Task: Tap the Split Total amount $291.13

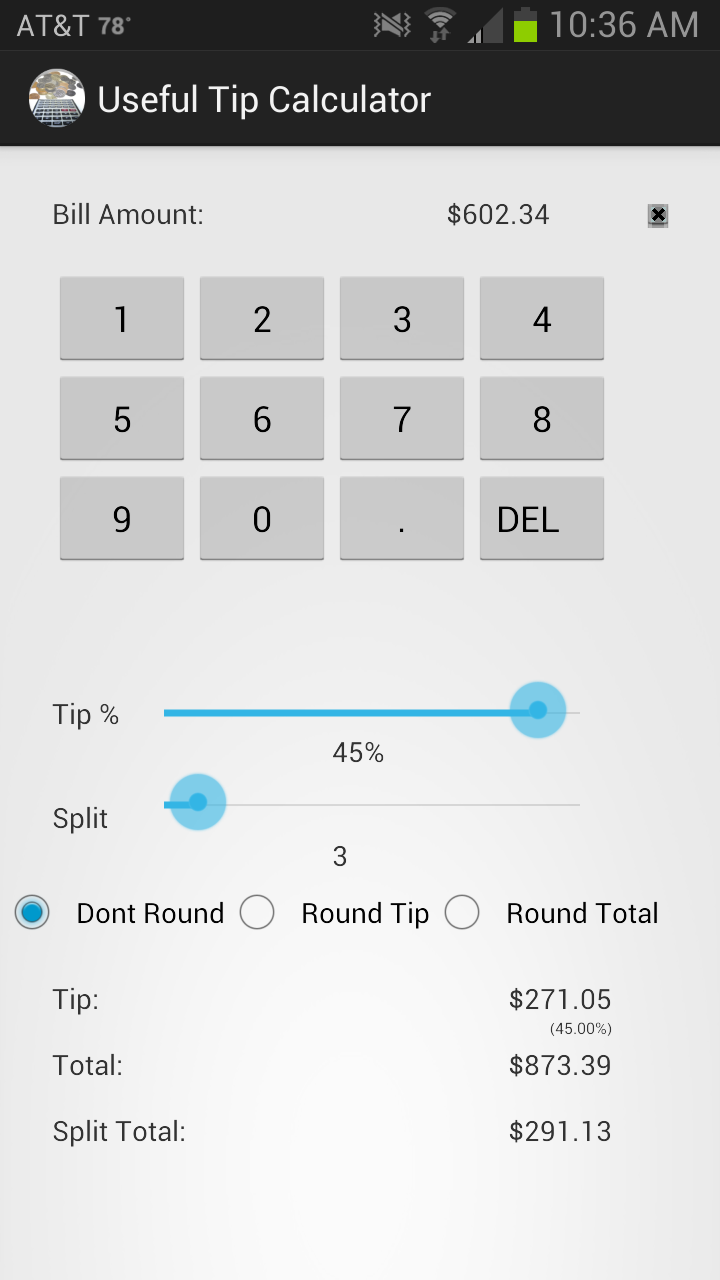Action: point(559,1131)
